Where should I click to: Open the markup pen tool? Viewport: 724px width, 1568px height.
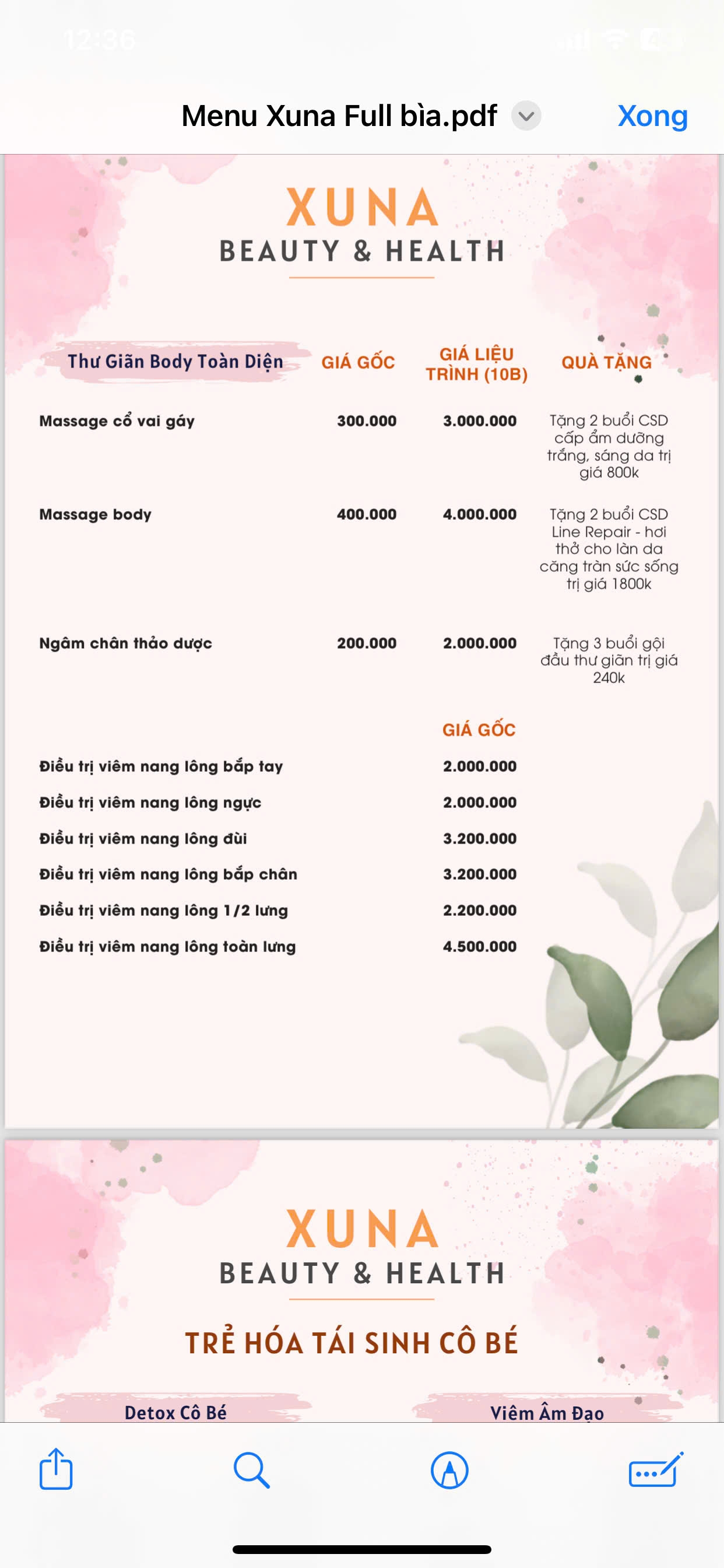[449, 1470]
